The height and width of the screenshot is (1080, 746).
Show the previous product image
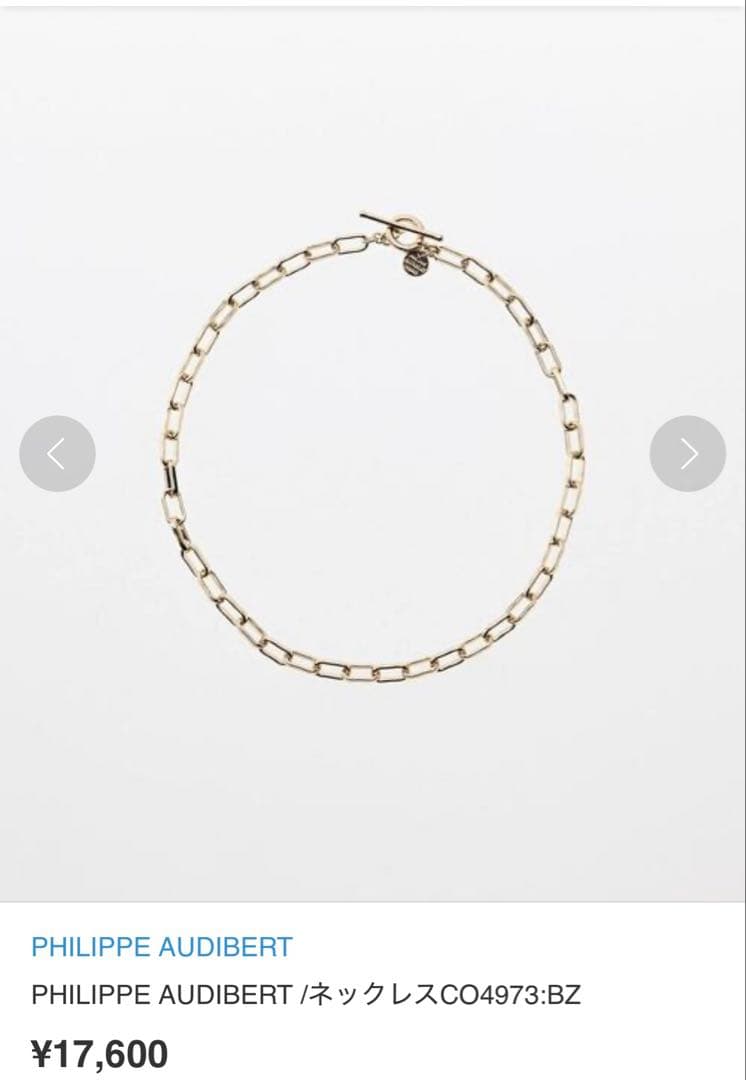[57, 454]
